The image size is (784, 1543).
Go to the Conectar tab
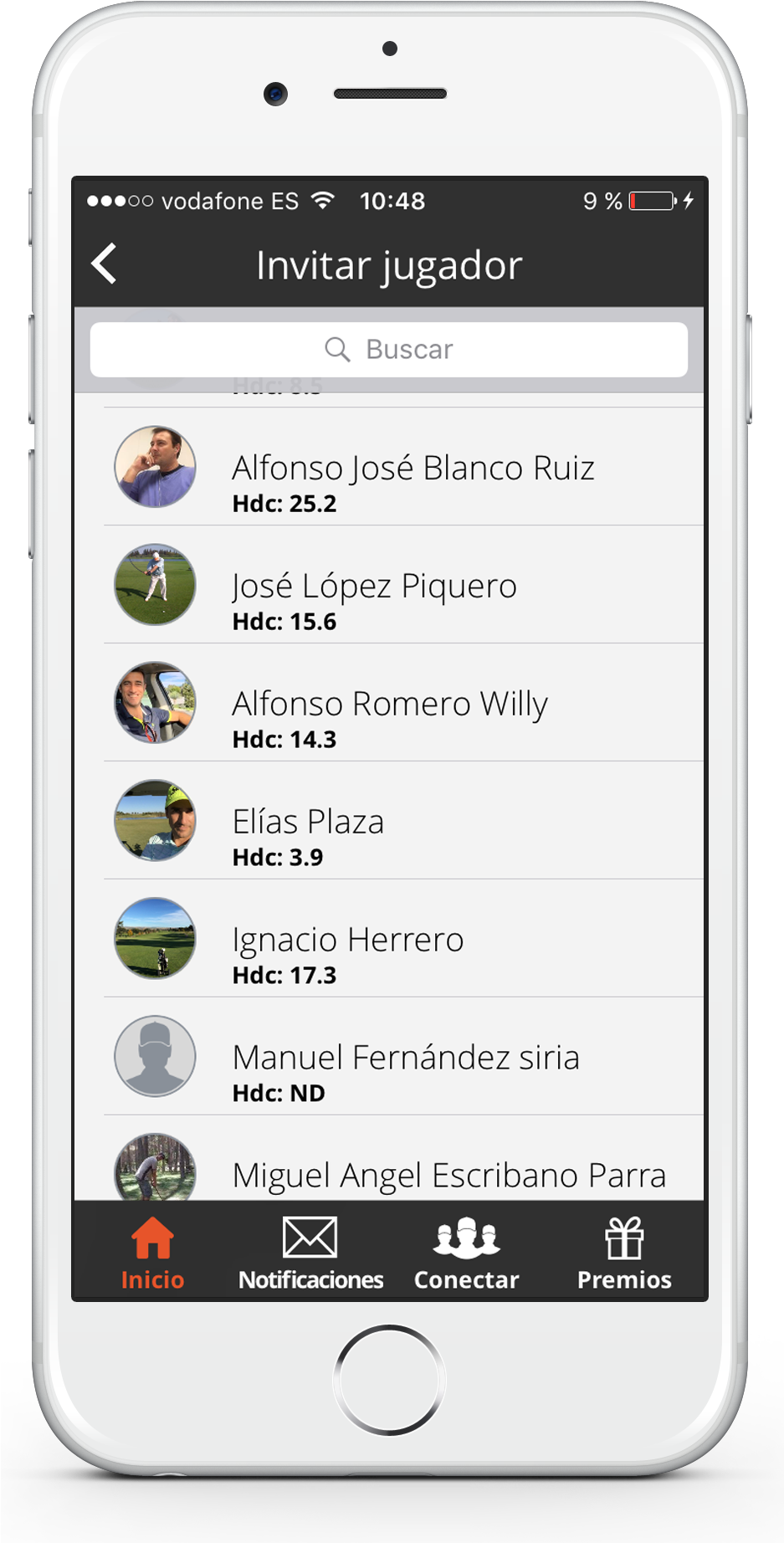point(467,1253)
